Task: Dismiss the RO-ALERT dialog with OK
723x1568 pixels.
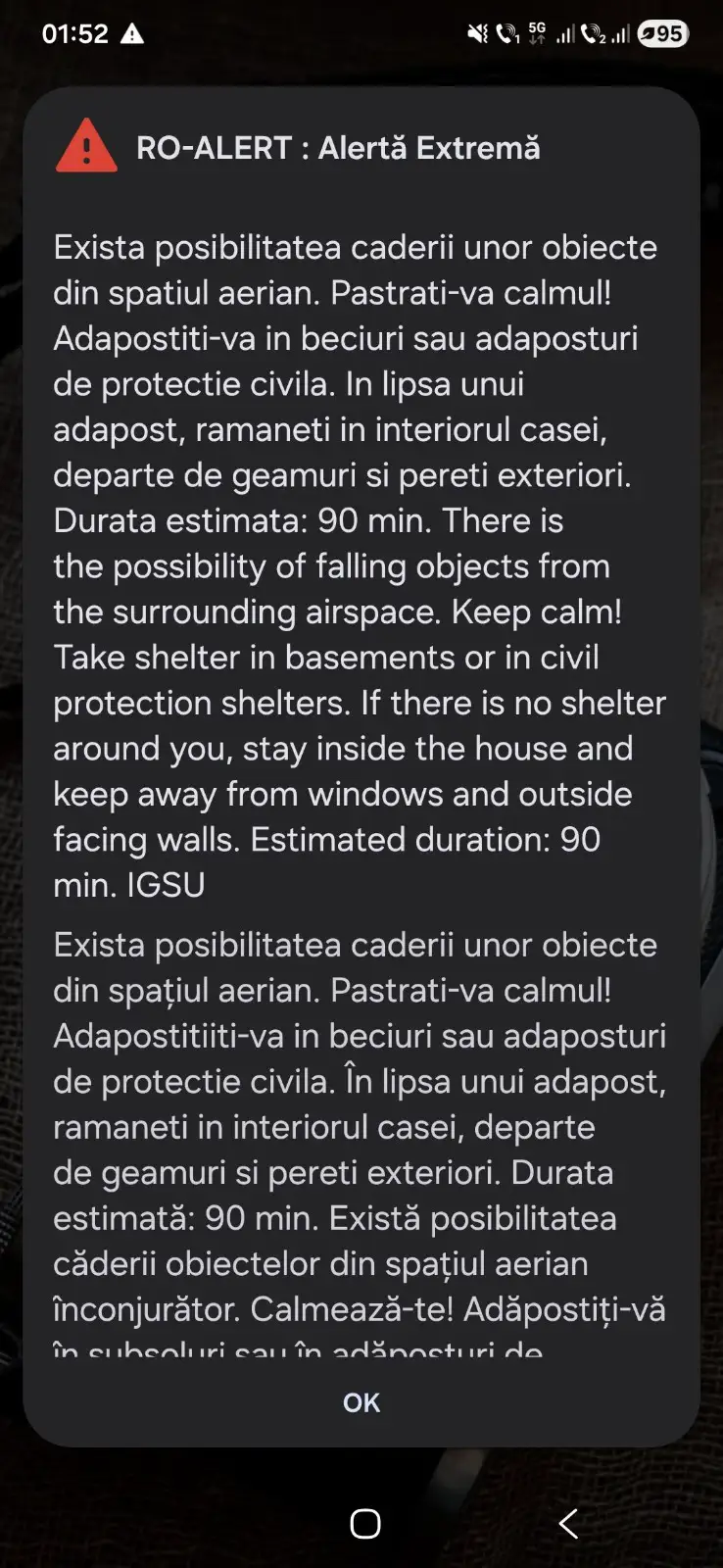Action: click(x=361, y=1402)
